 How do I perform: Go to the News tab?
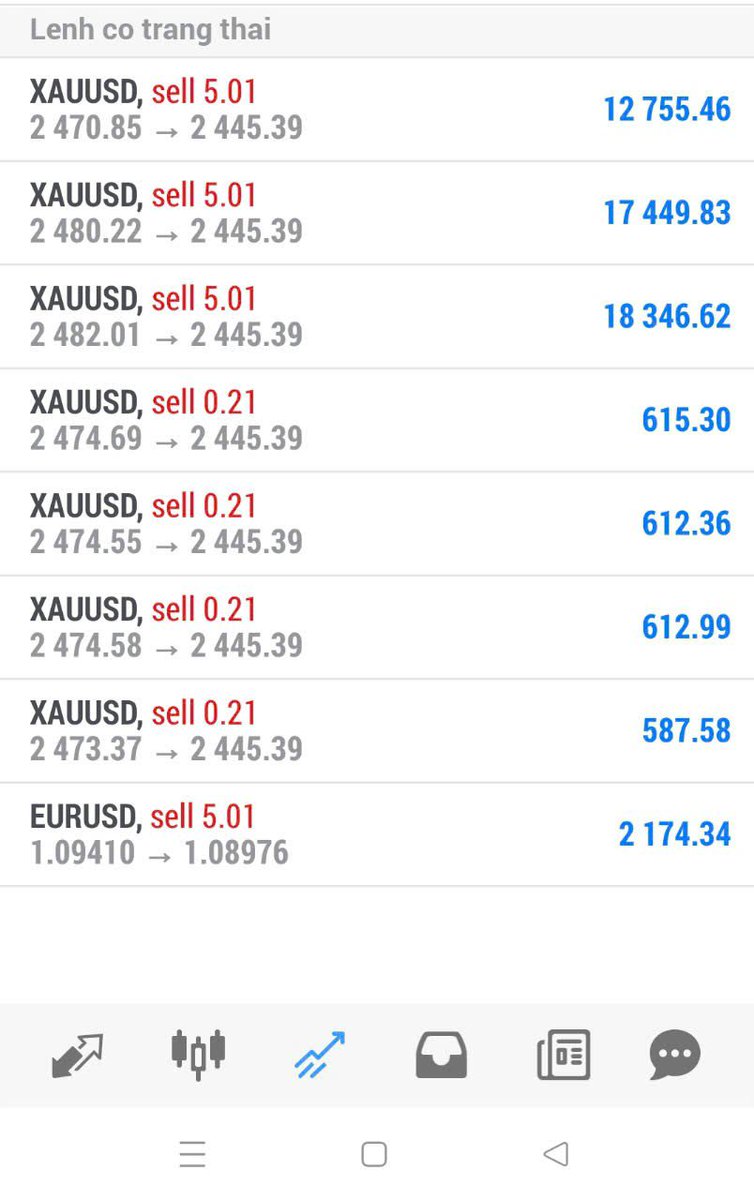[563, 1055]
